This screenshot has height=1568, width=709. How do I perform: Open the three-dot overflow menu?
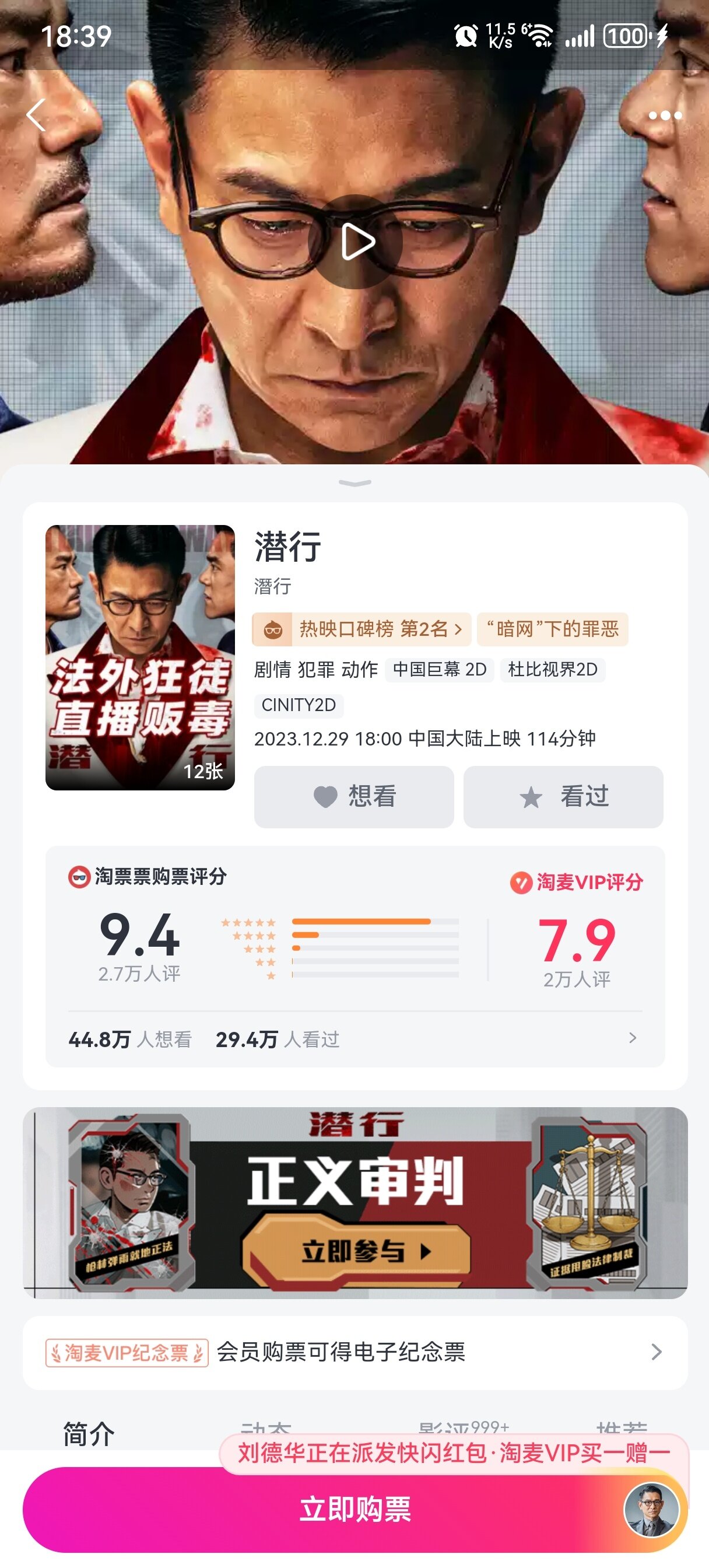click(x=665, y=116)
